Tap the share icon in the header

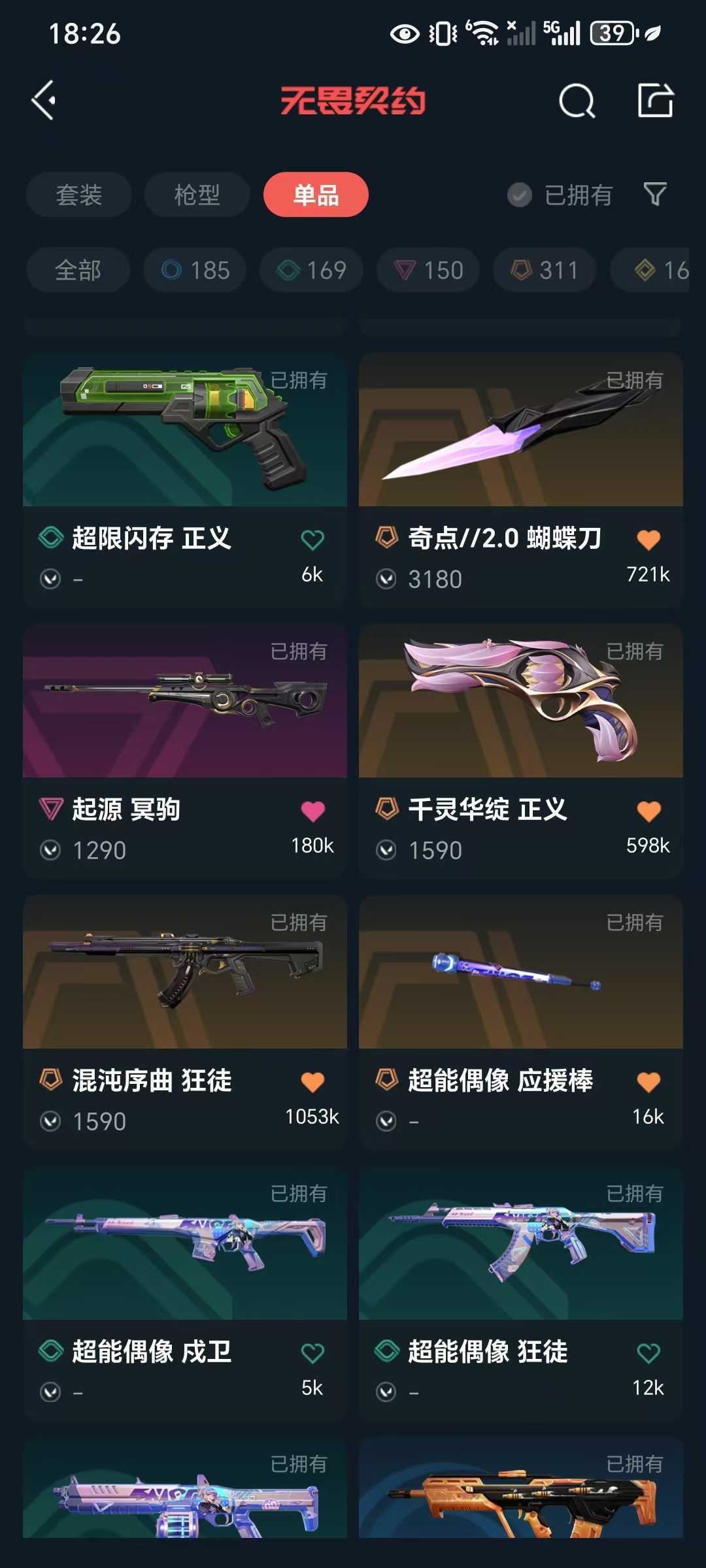click(655, 100)
